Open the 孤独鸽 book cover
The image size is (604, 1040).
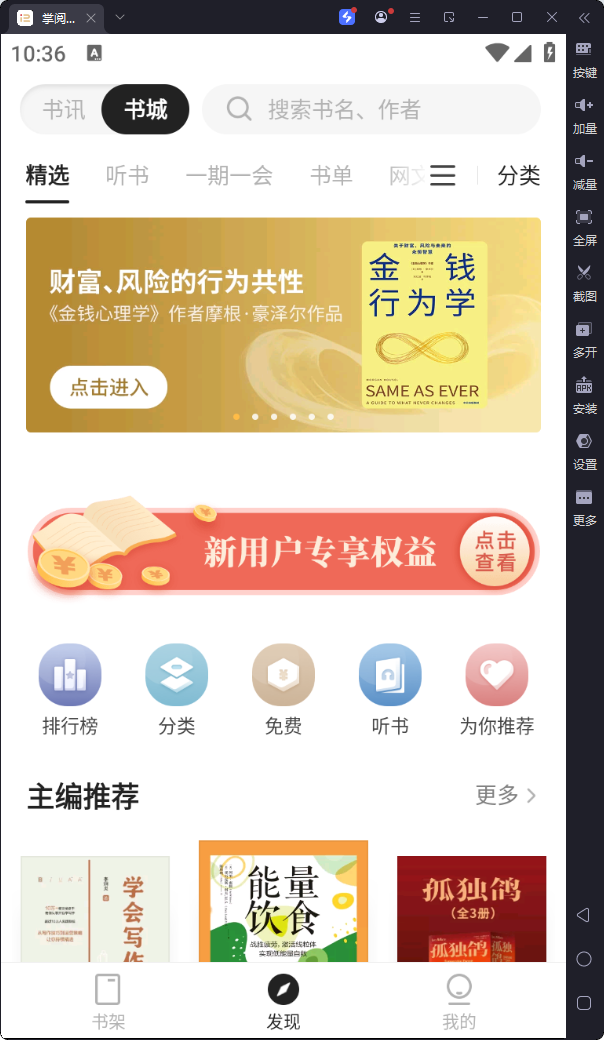point(471,910)
